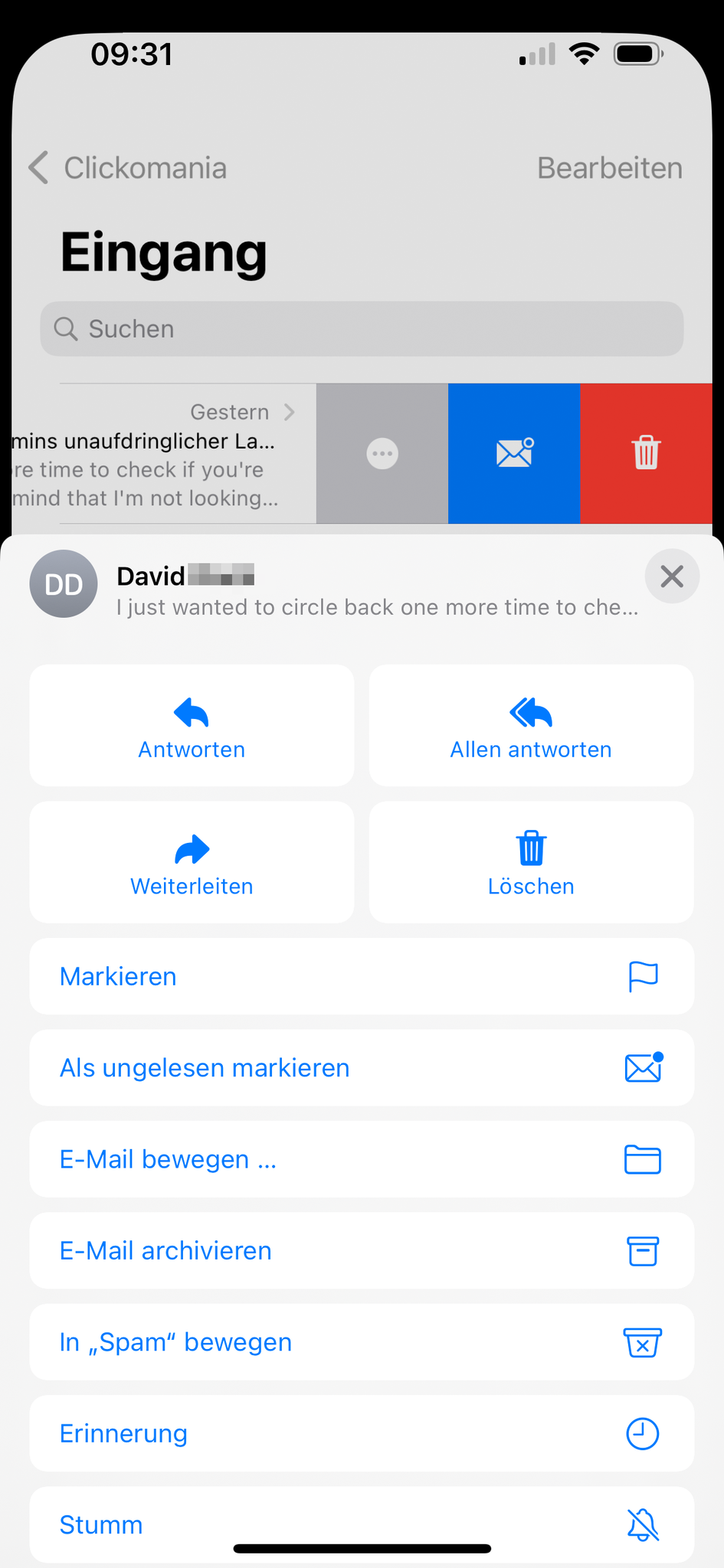Close the email action sheet
724x1568 pixels.
point(671,577)
